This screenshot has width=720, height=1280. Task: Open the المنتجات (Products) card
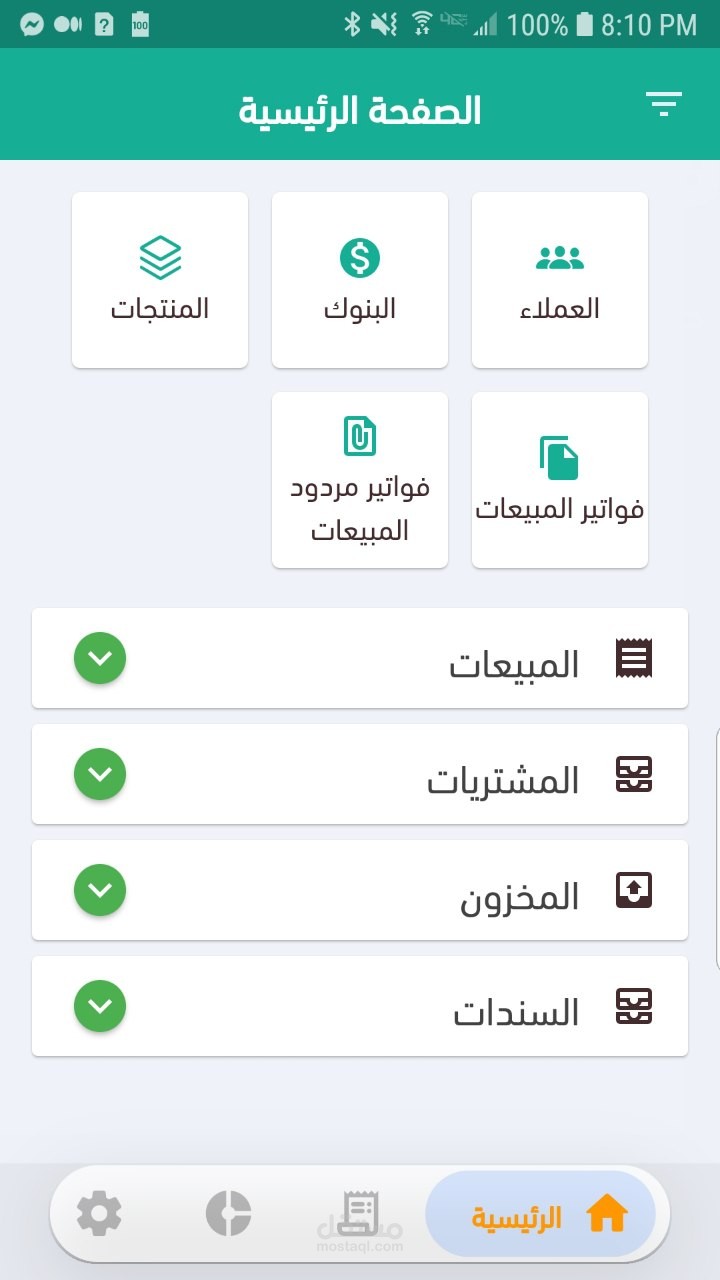point(160,280)
